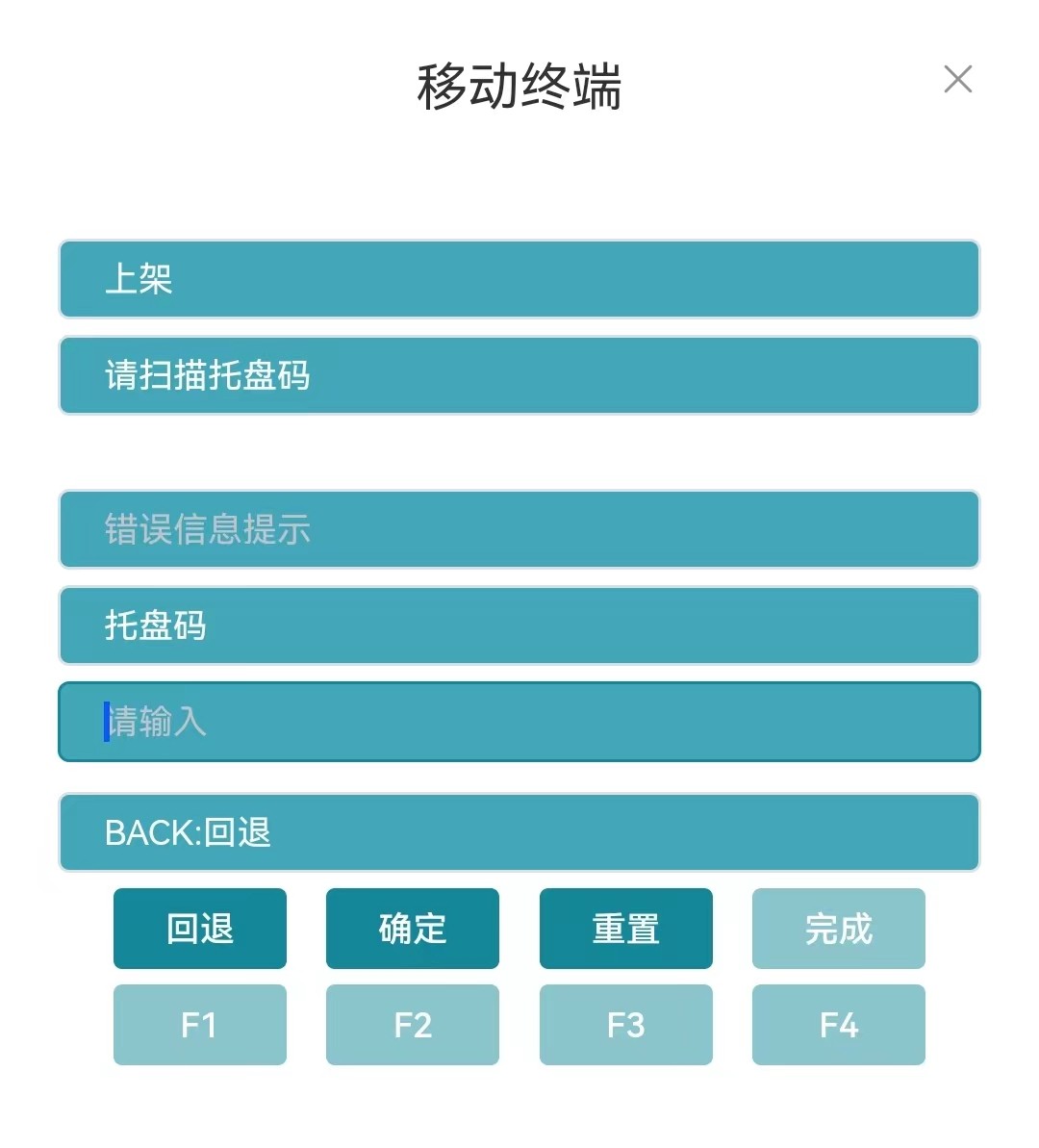Close the 移动终端 dialog
This screenshot has height=1148, width=1039.
point(957,79)
